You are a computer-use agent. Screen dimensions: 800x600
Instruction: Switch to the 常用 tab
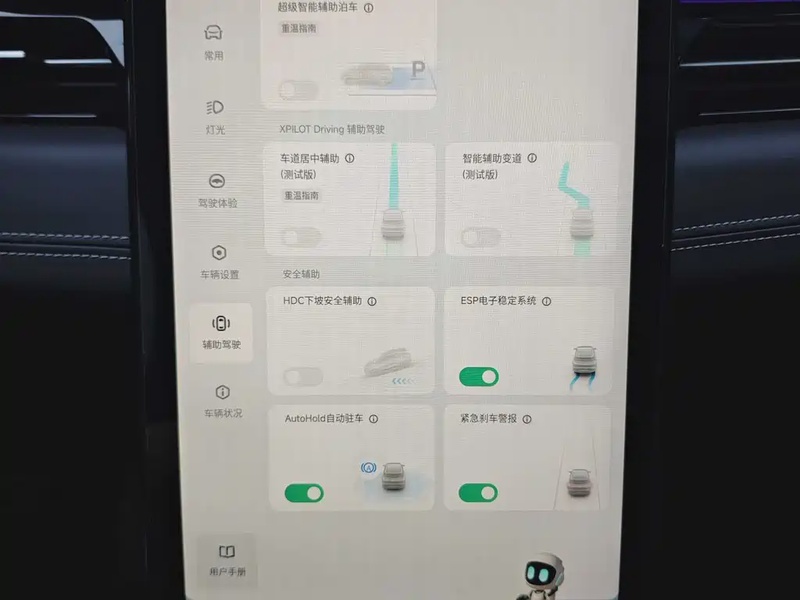(213, 42)
